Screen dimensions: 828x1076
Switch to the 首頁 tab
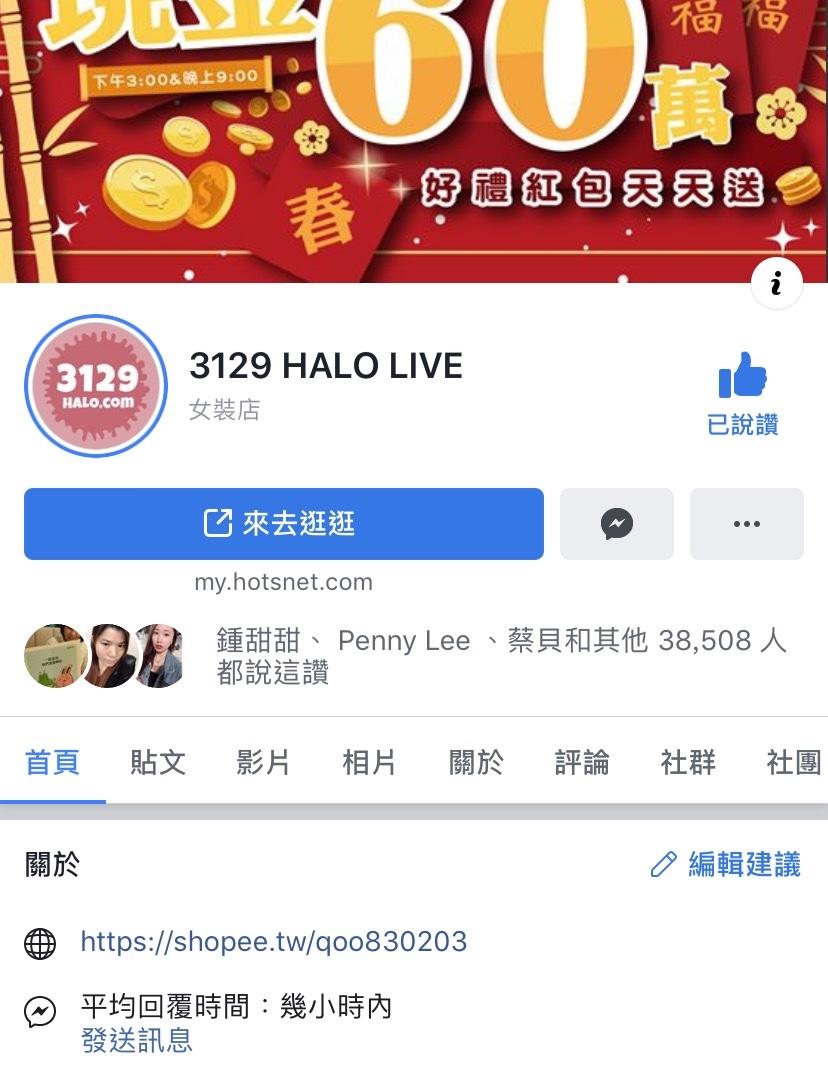(52, 762)
